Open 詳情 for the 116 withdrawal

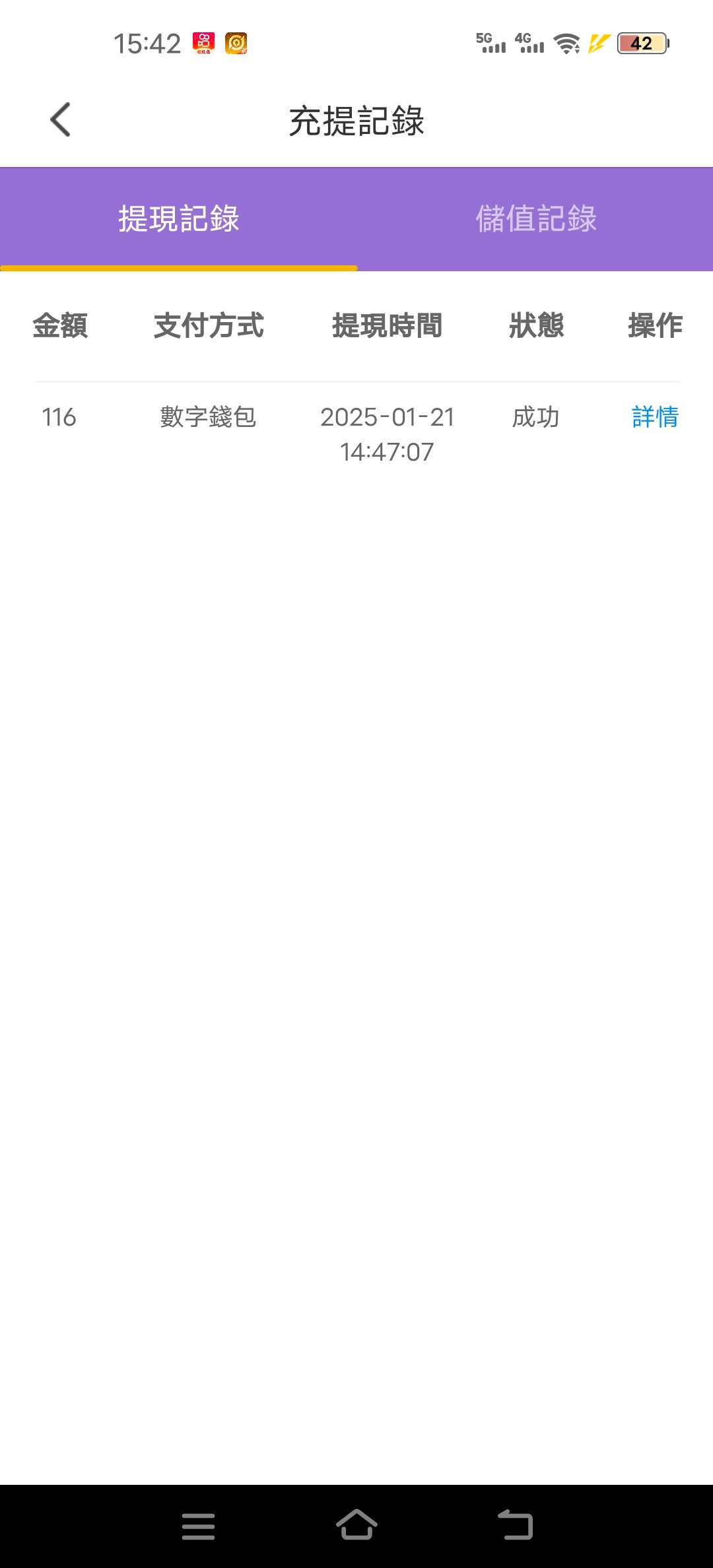655,417
